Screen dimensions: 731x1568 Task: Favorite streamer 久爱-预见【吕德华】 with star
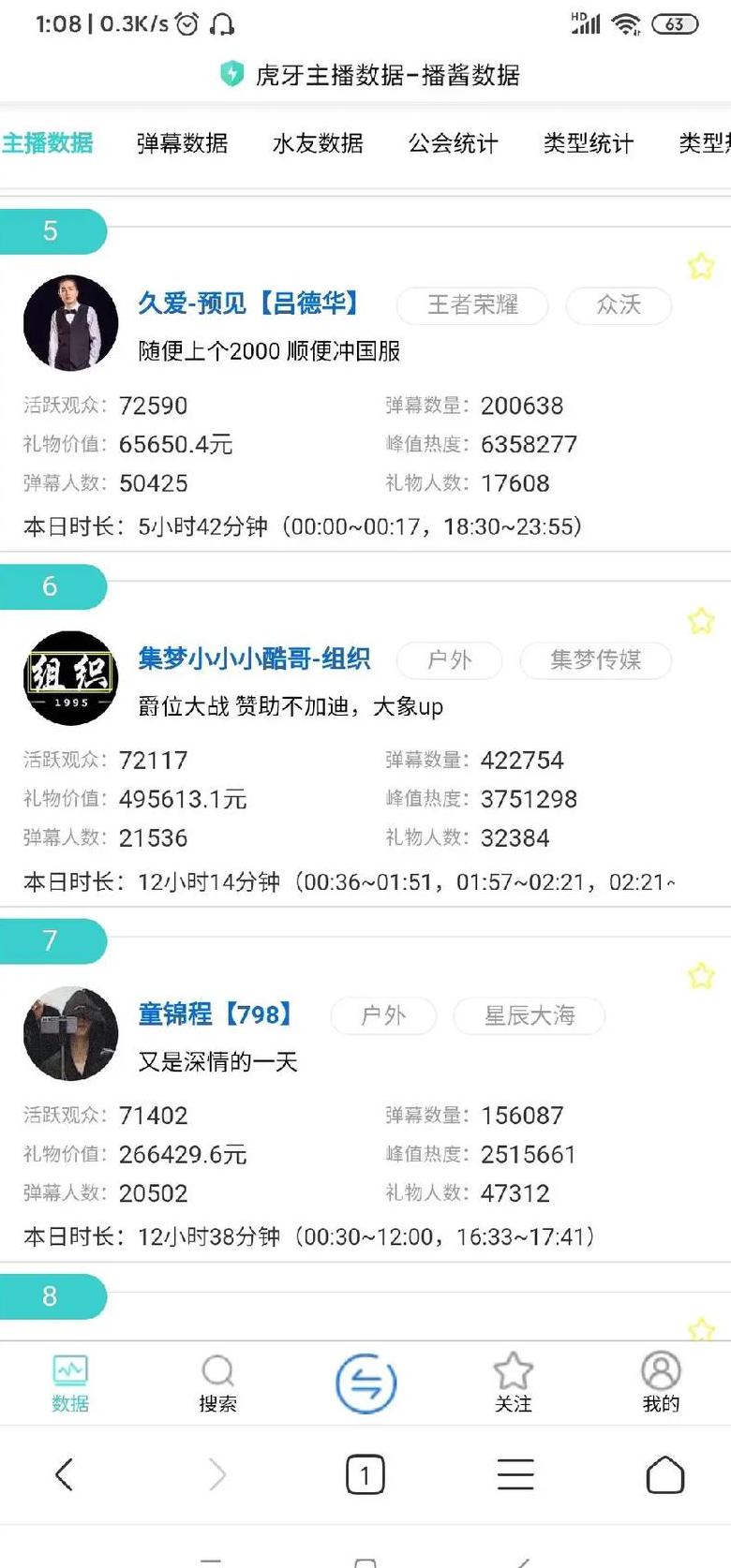700,267
